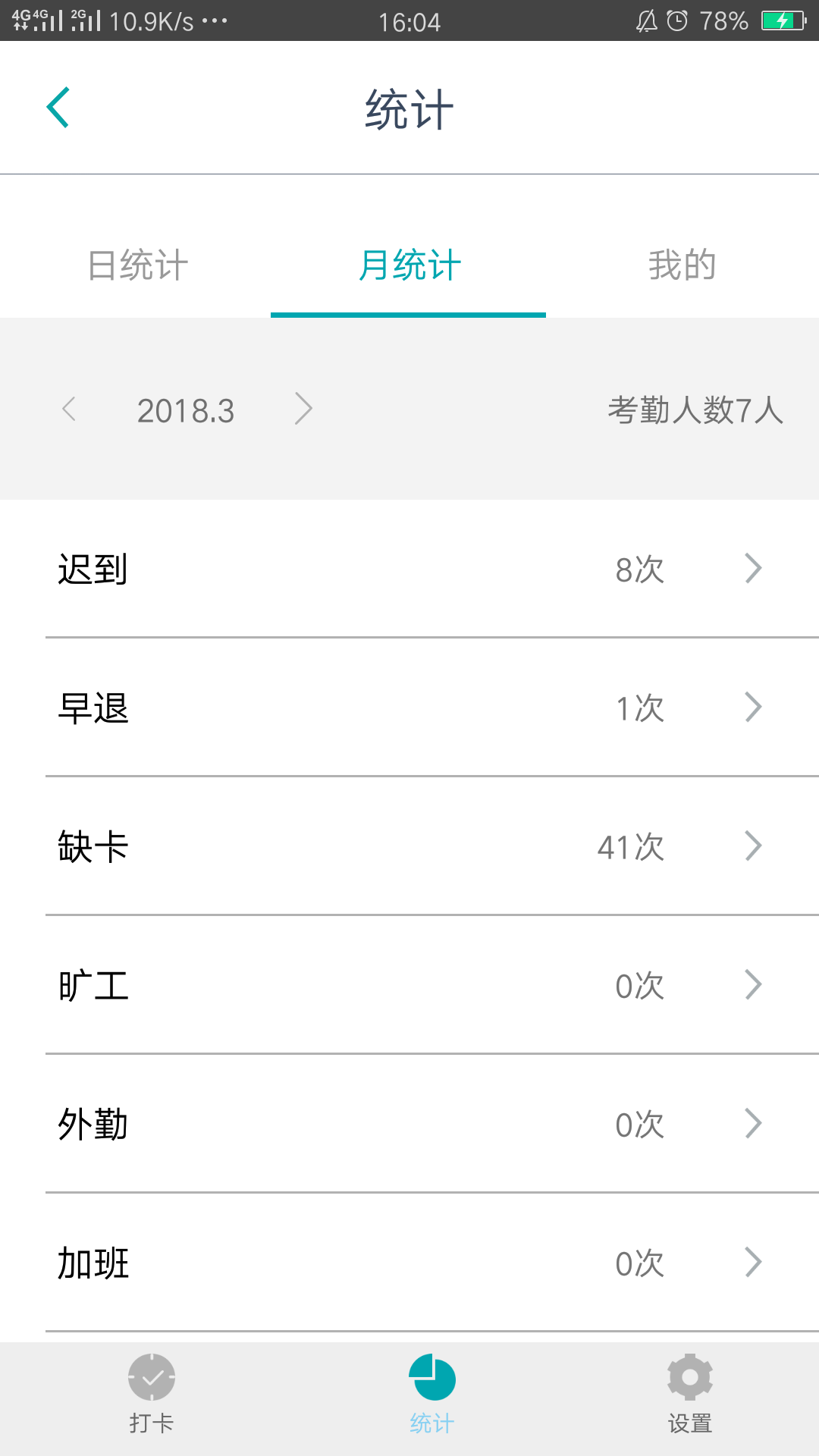View the 早退 records
This screenshot has width=819, height=1456.
[x=409, y=708]
